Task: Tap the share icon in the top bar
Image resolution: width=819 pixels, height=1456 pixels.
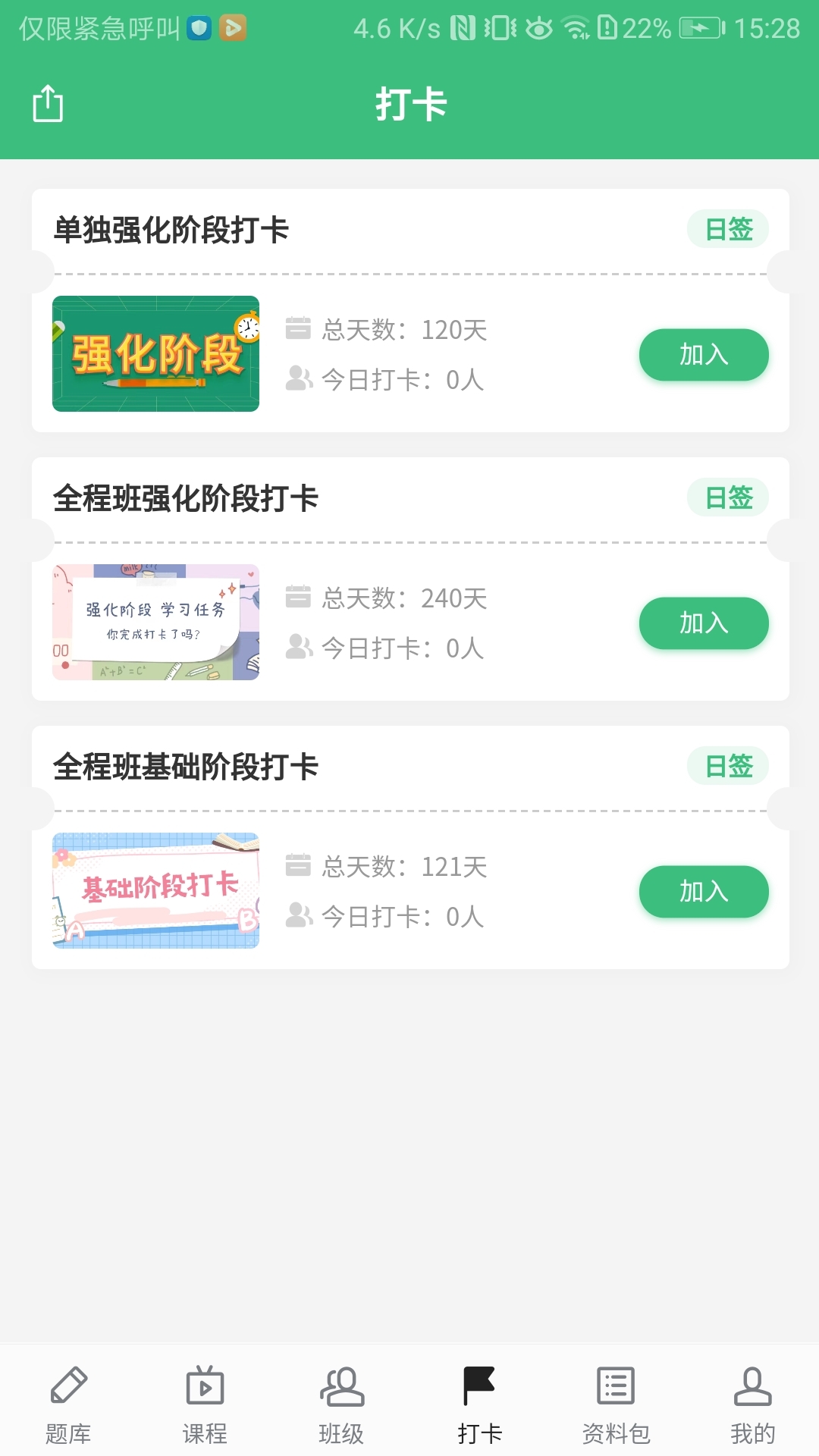Action: pos(48,105)
